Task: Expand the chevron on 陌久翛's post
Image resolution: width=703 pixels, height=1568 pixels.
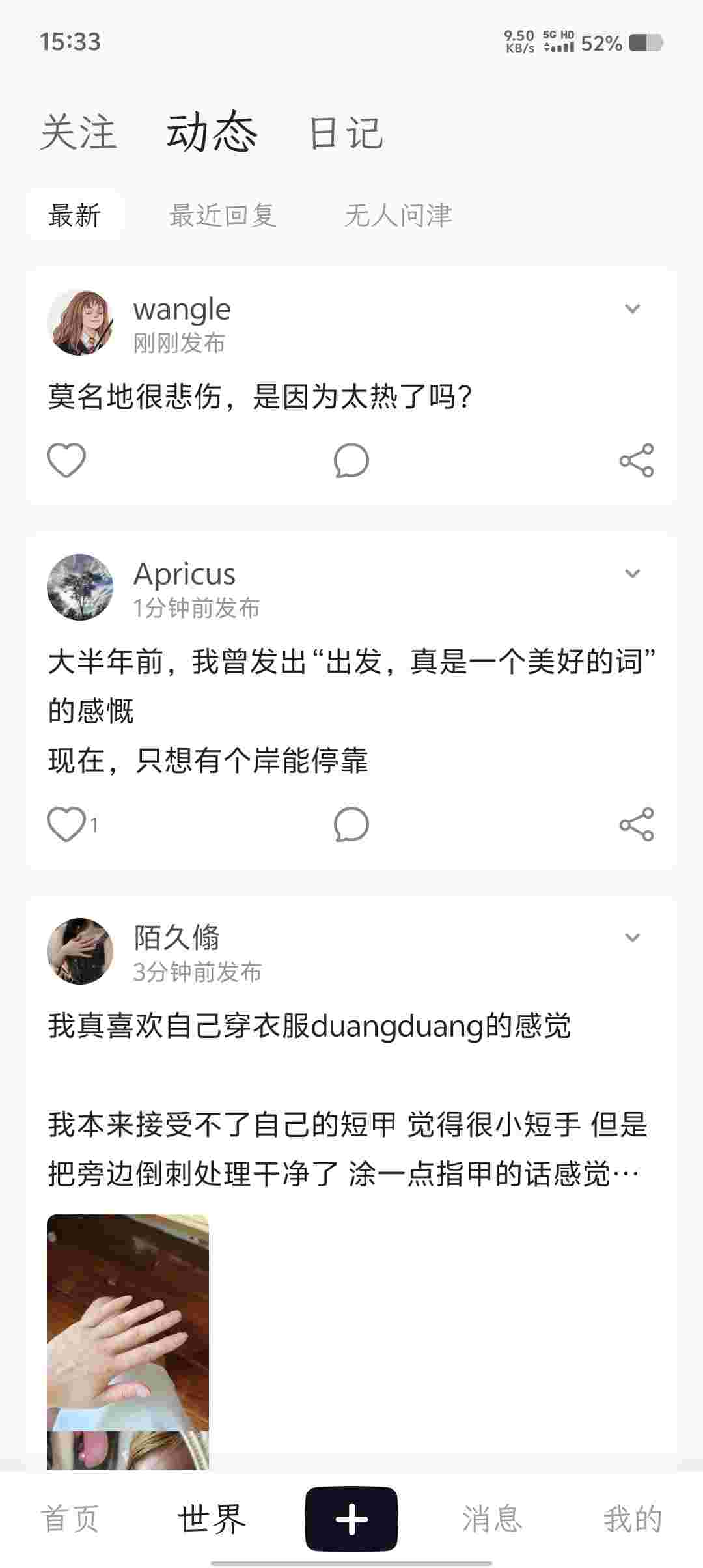Action: (632, 938)
